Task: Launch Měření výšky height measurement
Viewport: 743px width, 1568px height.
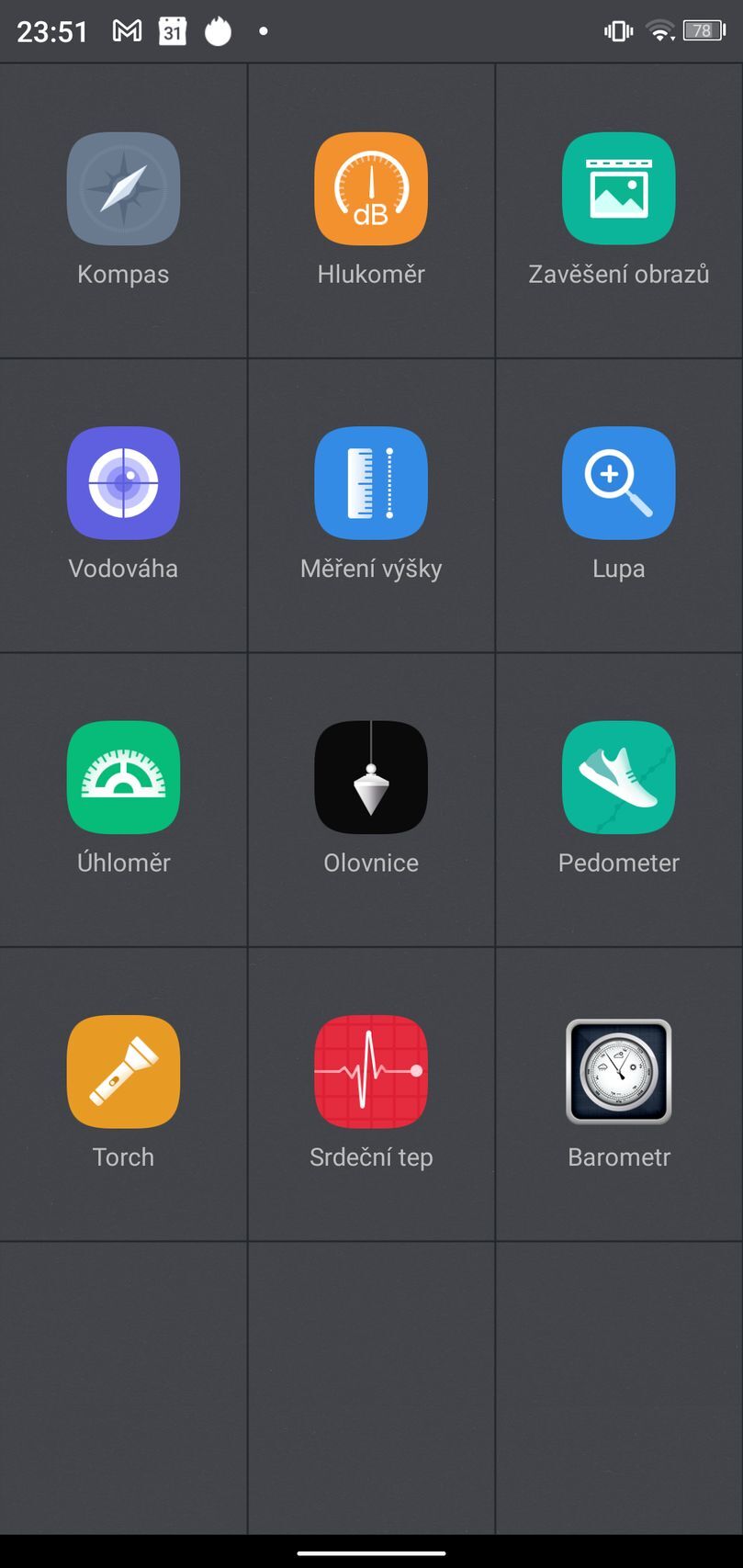Action: (371, 483)
